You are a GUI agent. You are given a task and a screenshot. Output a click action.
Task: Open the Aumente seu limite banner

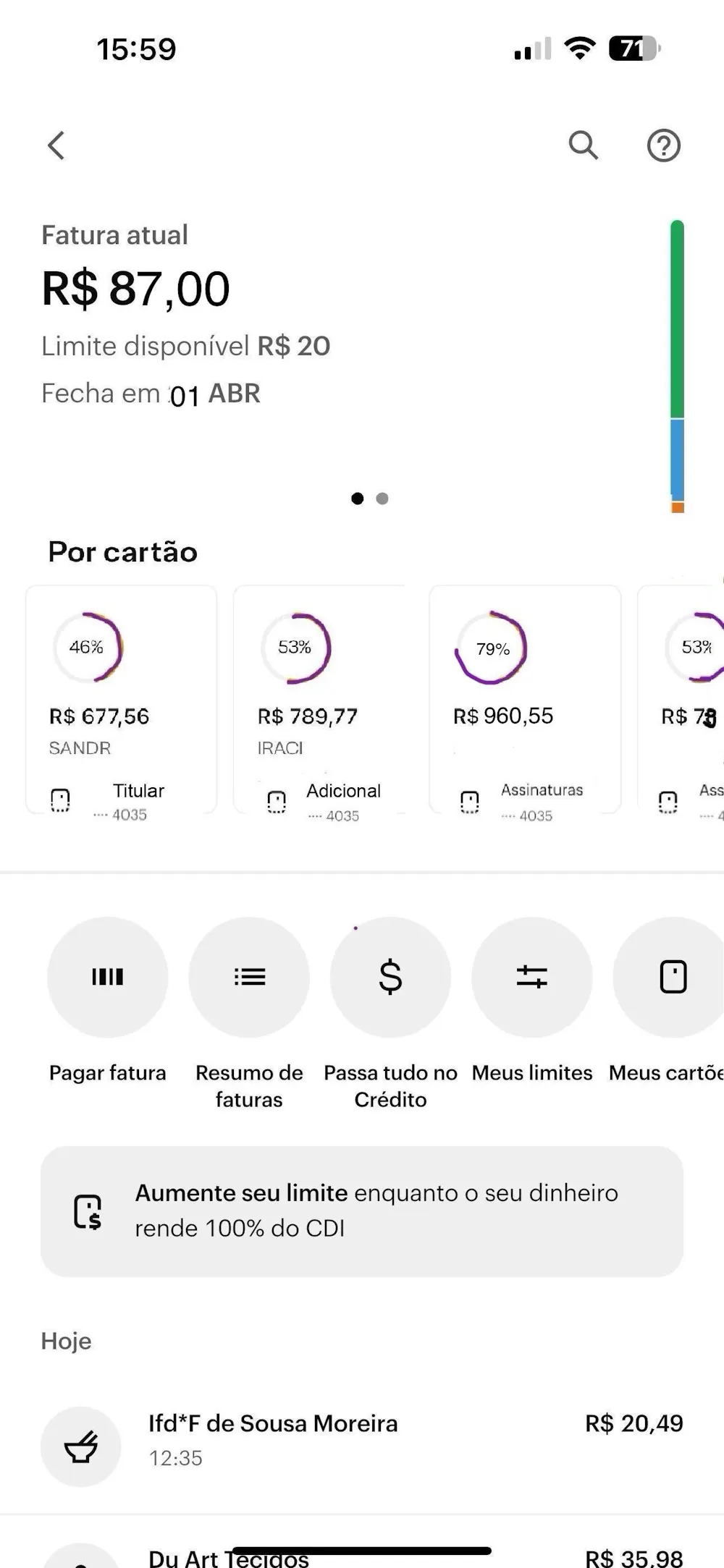click(x=362, y=1211)
